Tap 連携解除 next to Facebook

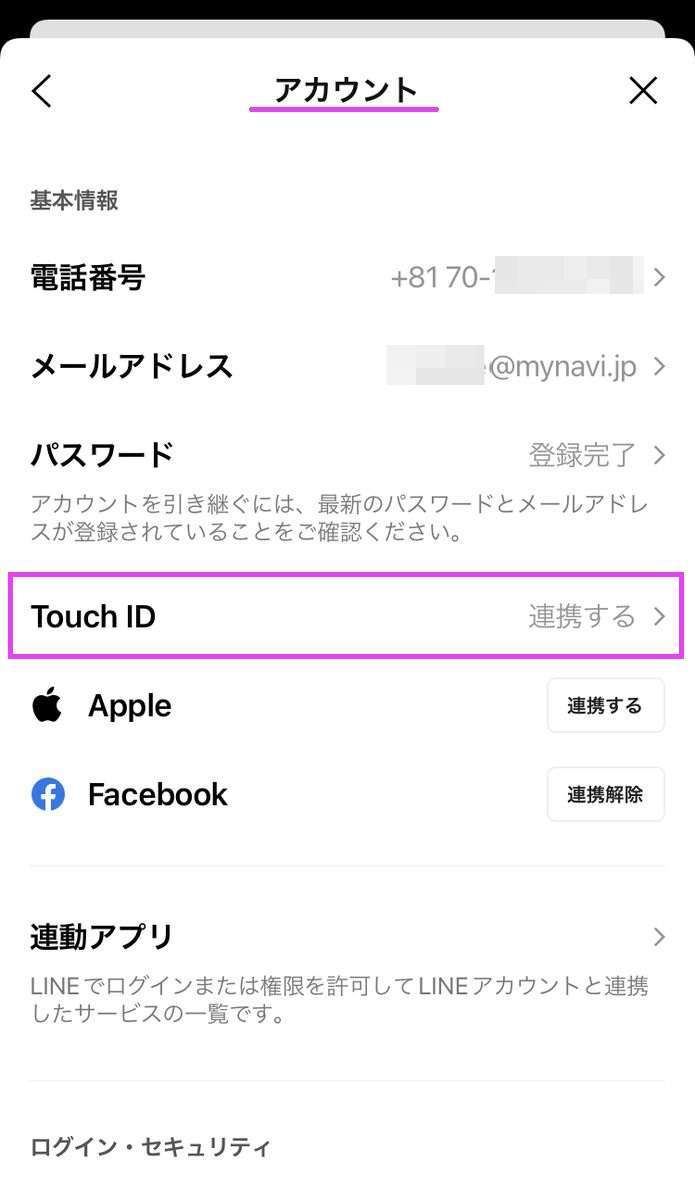605,794
